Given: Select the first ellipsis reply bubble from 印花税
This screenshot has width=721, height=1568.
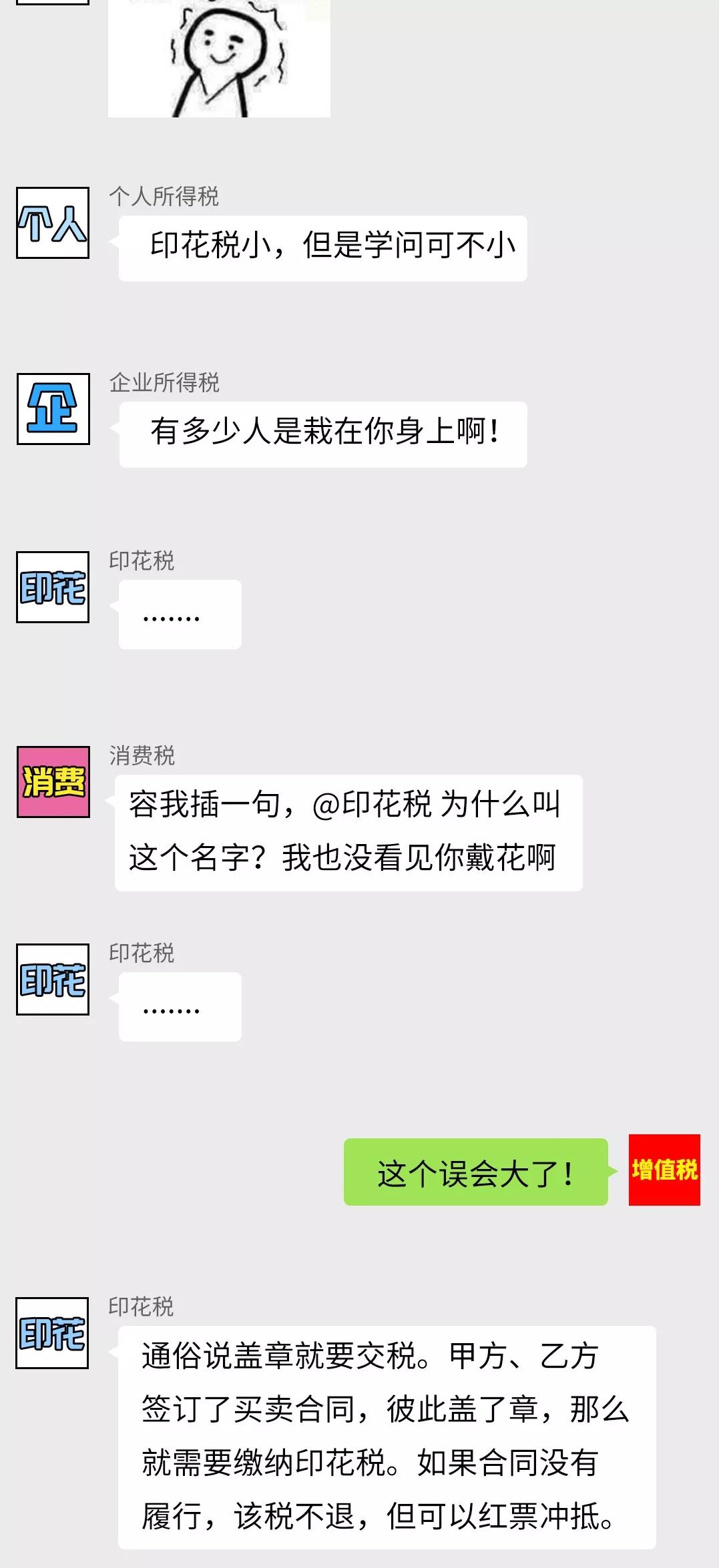Looking at the screenshot, I should (179, 613).
